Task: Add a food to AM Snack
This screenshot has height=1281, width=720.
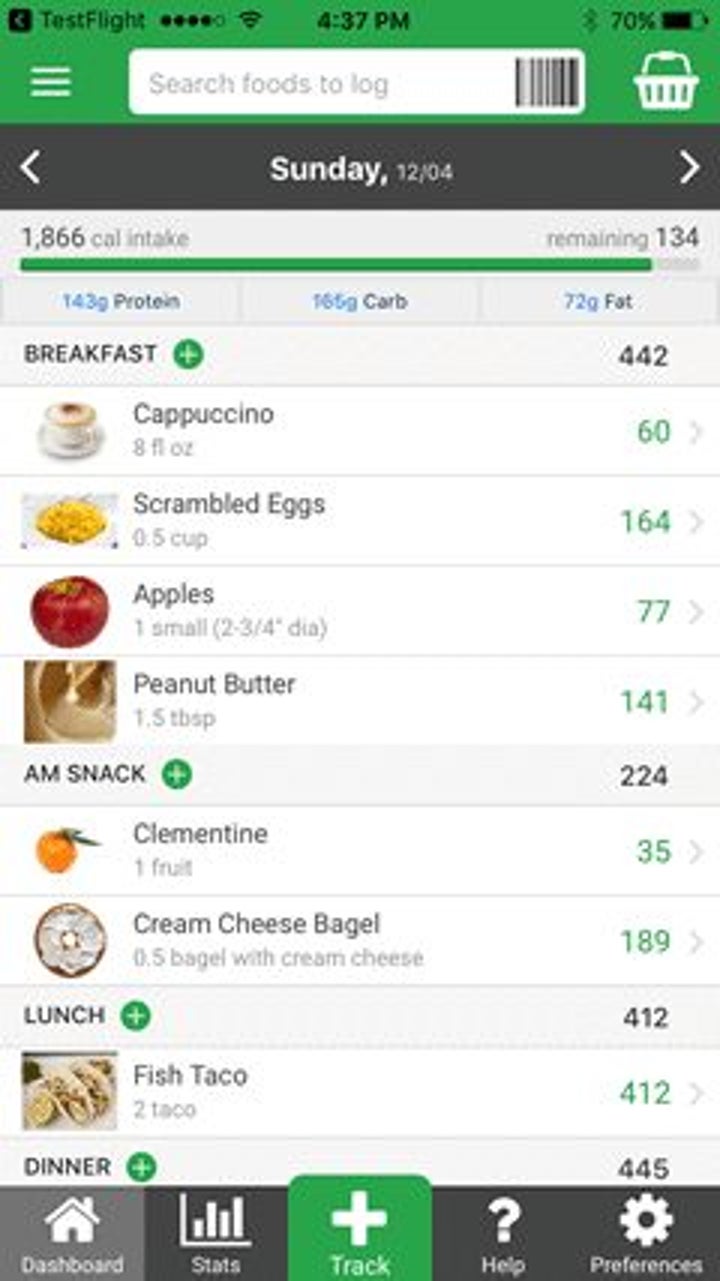Action: pyautogui.click(x=177, y=774)
